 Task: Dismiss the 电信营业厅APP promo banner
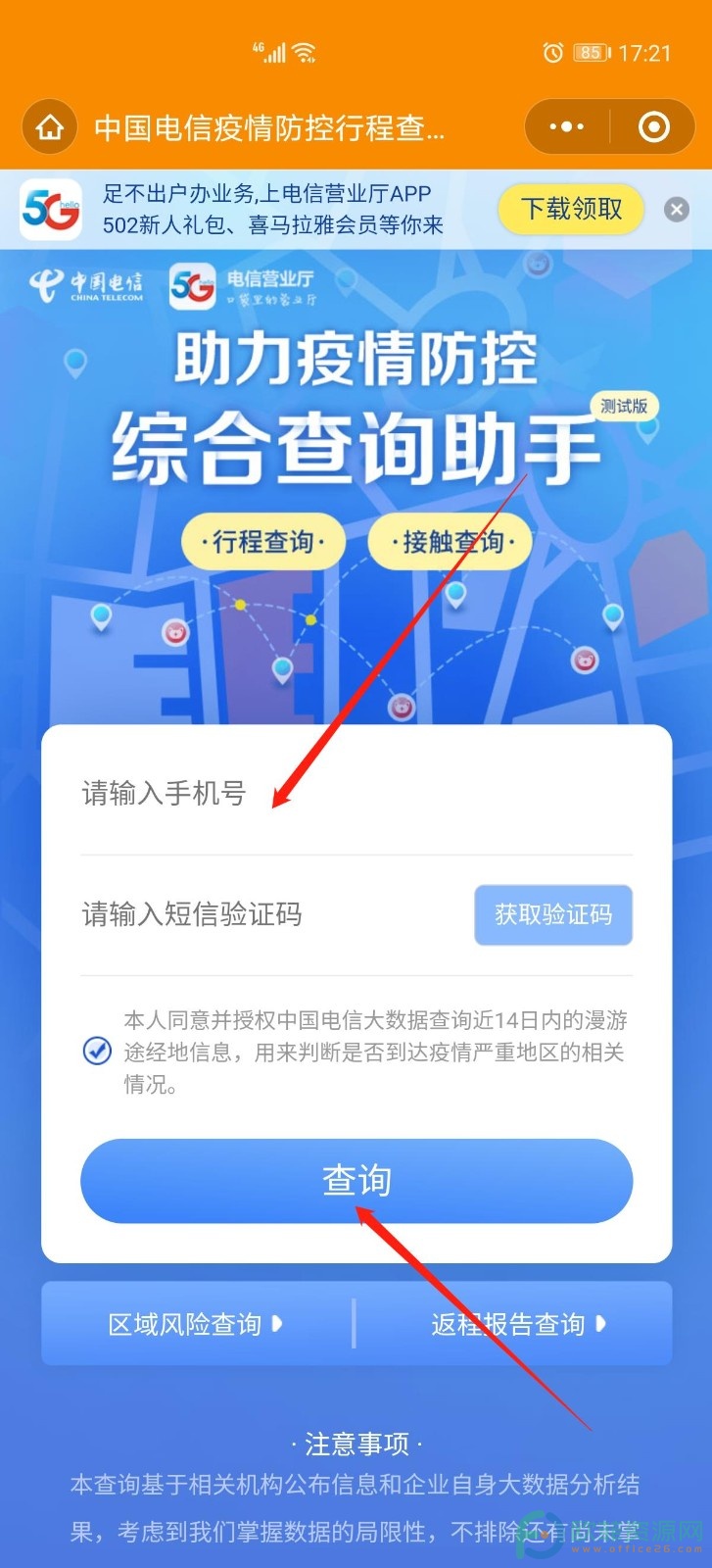pyautogui.click(x=677, y=210)
